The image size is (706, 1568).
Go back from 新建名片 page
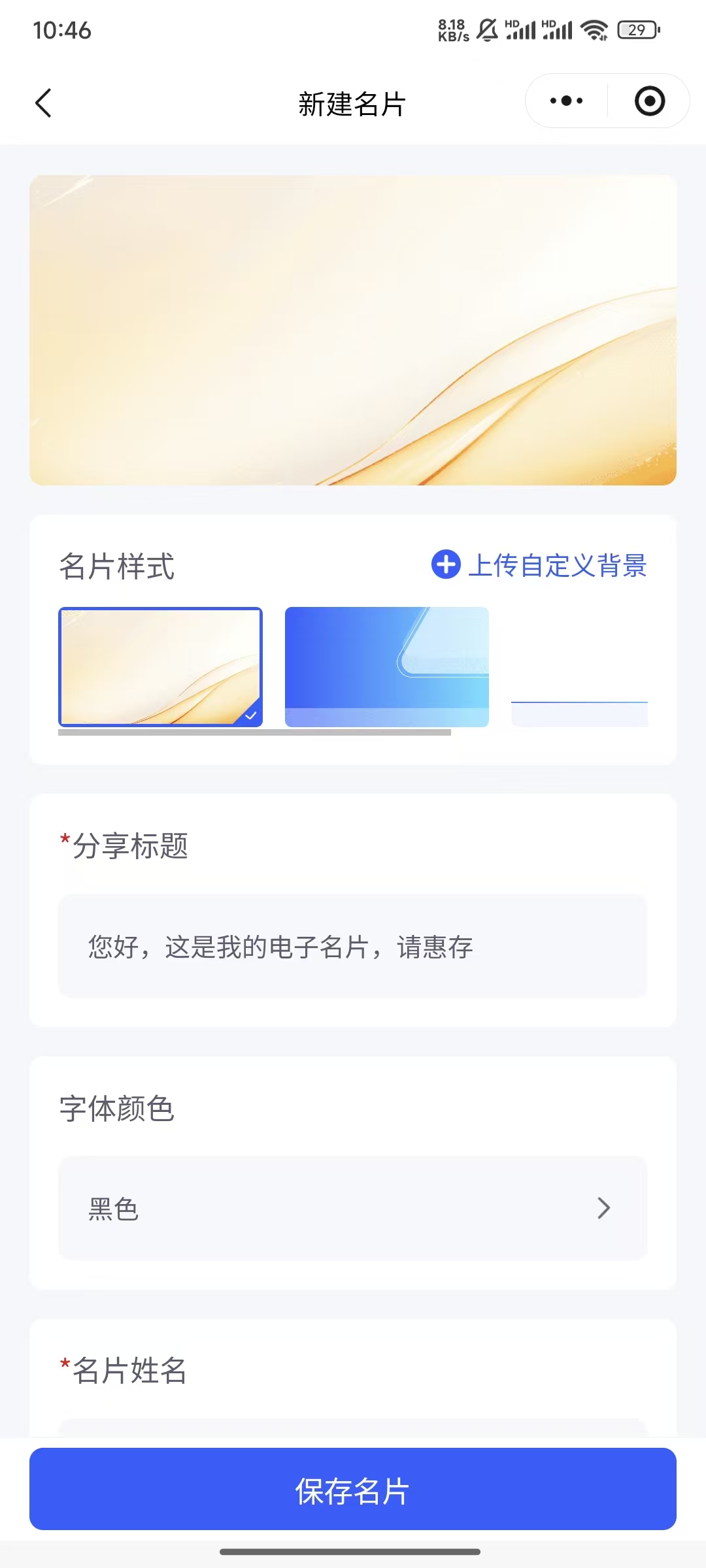pos(43,103)
